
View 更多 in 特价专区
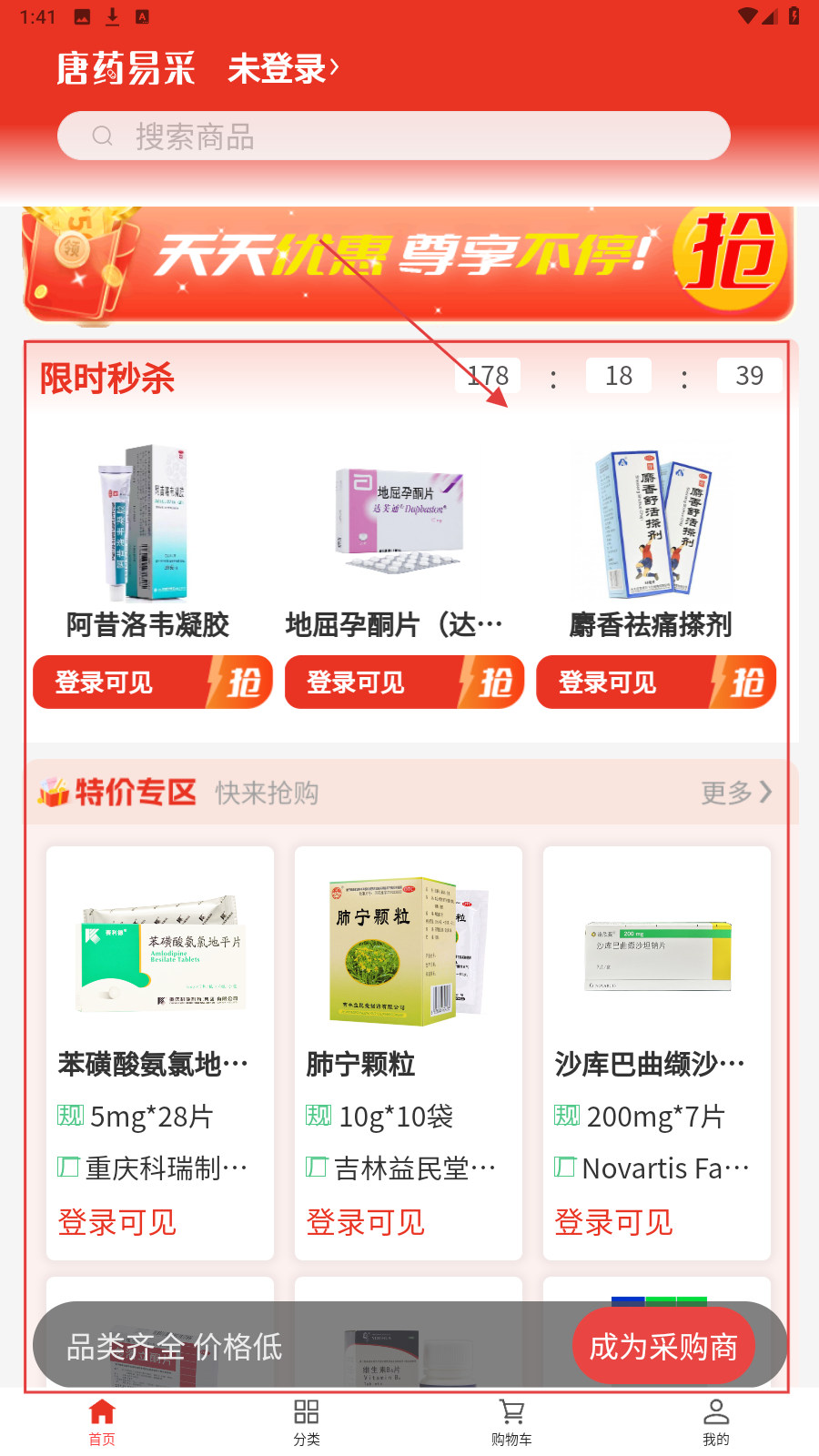click(x=736, y=793)
